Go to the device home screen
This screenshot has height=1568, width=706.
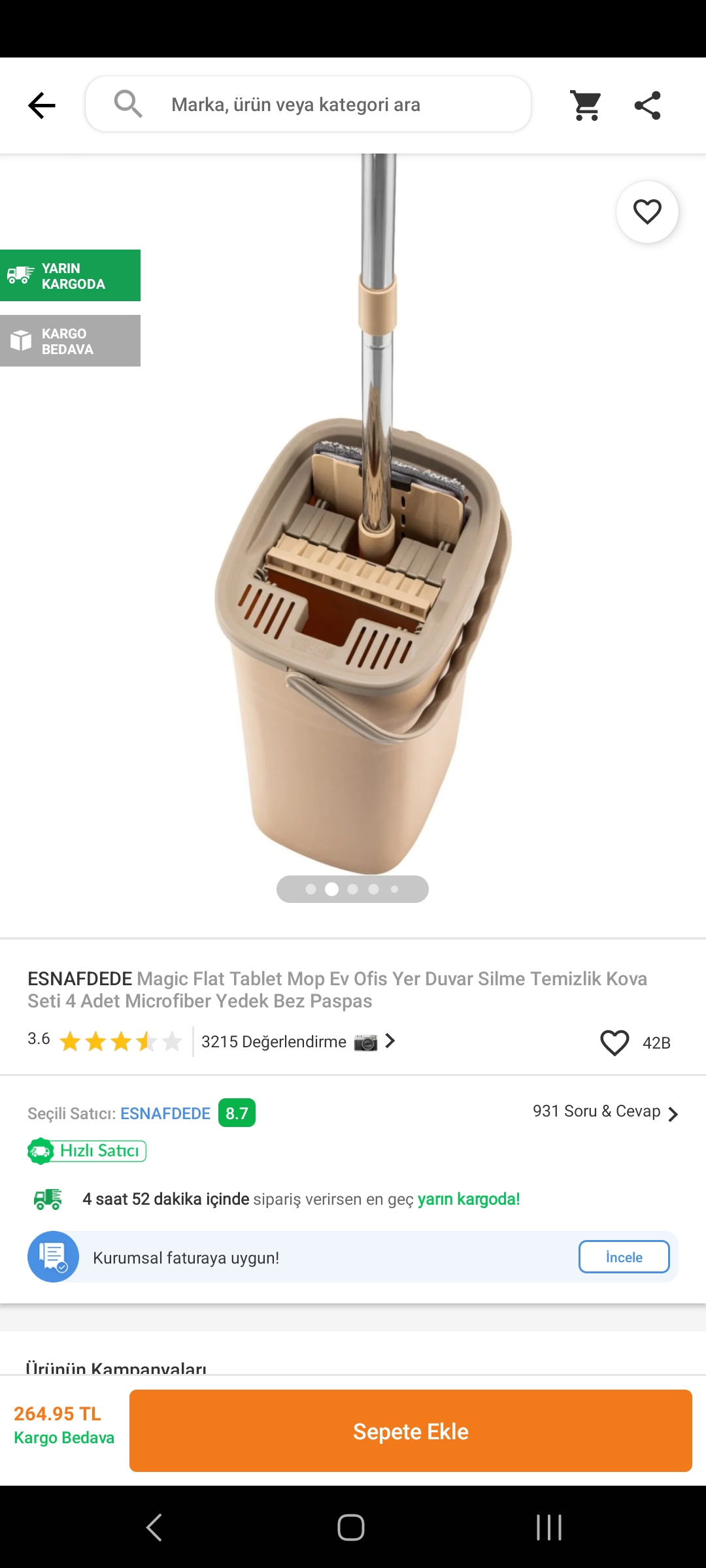coord(351,1527)
